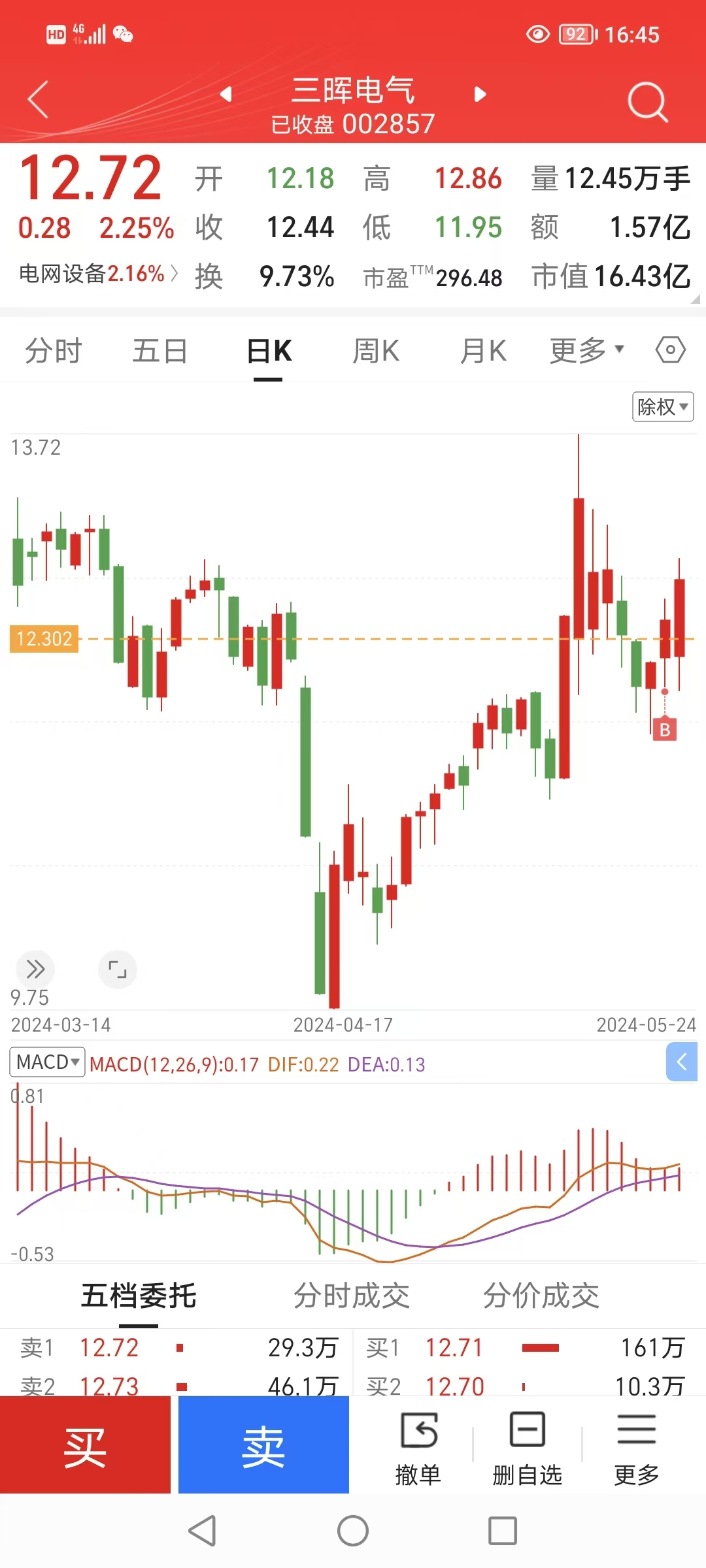706x1568 pixels.
Task: Switch to the 分时成交 tab
Action: [x=351, y=1296]
